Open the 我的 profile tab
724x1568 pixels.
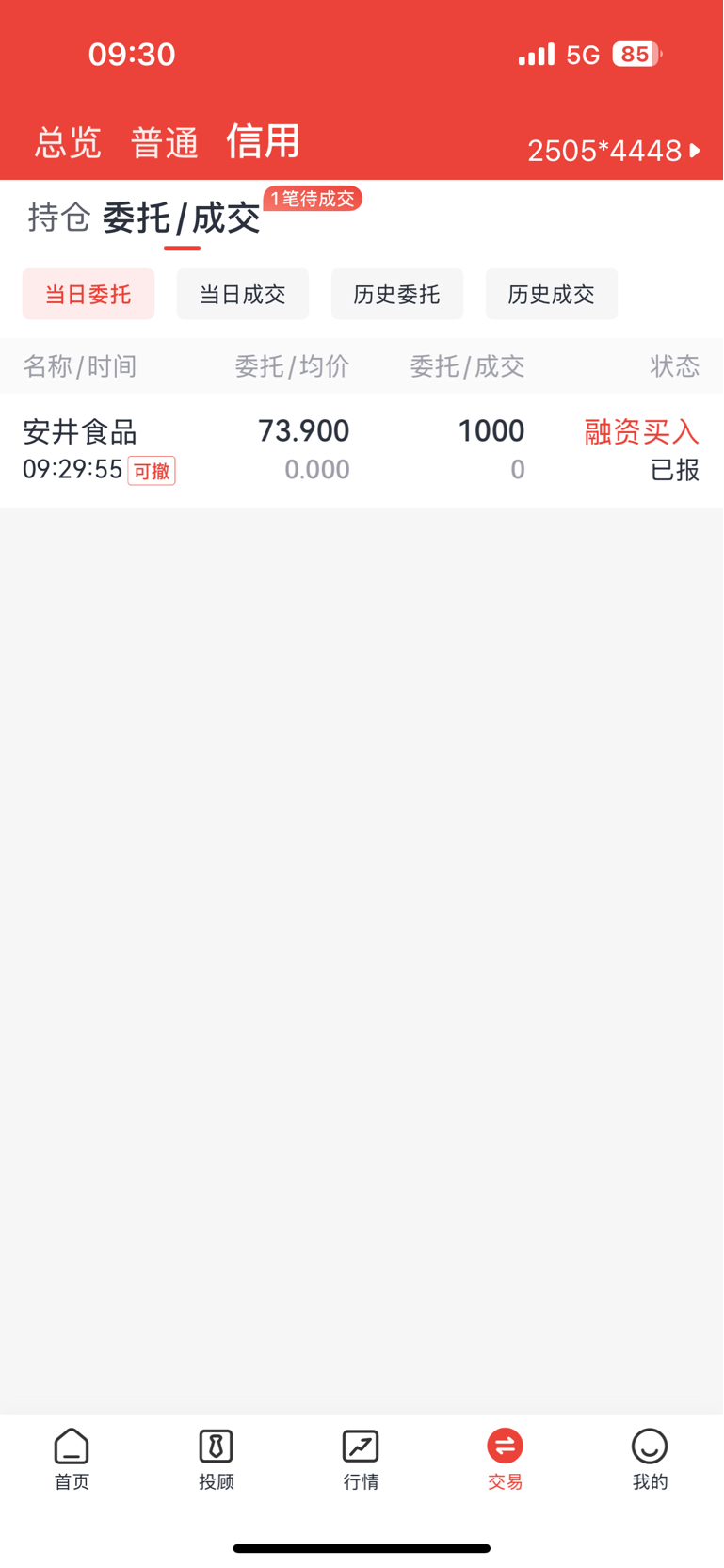[x=650, y=1459]
